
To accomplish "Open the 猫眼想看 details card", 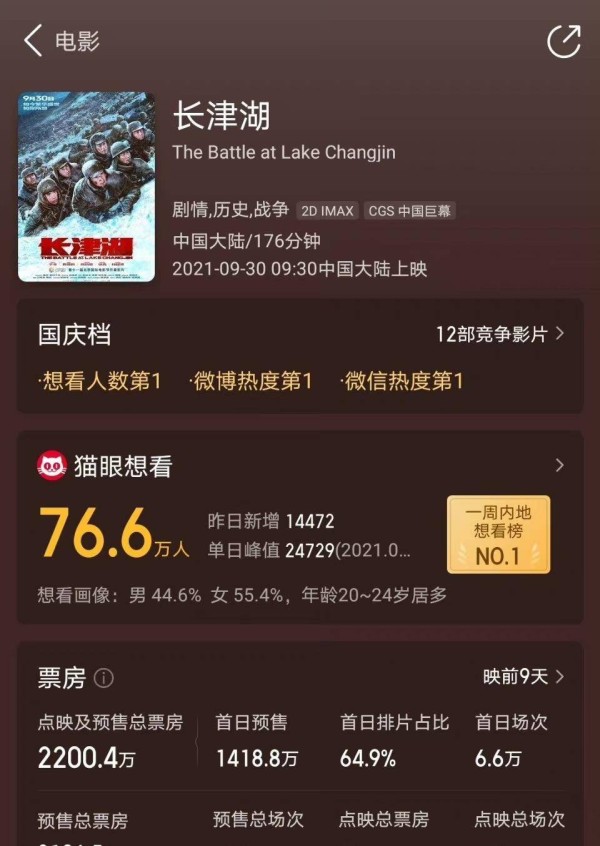I will tap(559, 465).
